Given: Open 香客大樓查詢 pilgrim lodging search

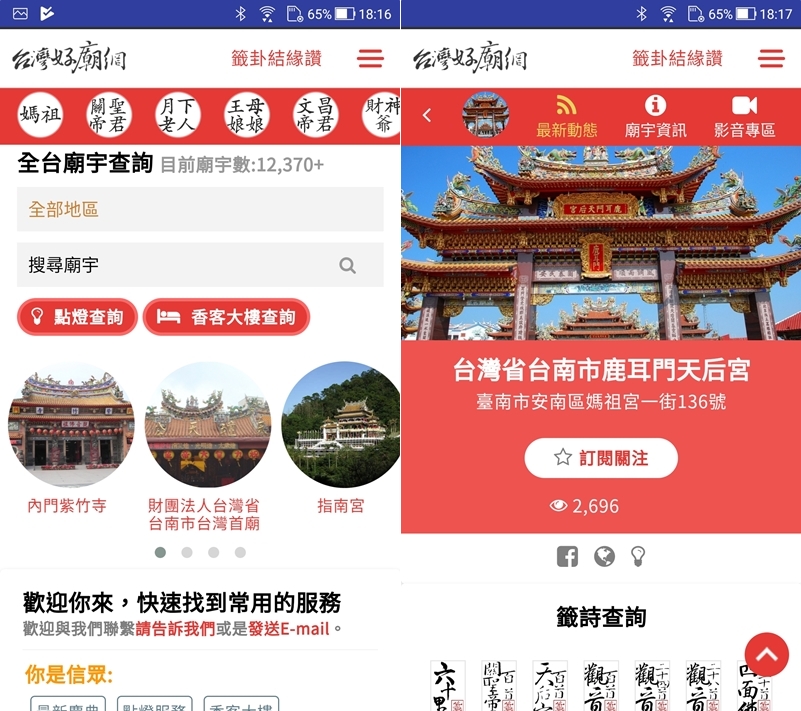Looking at the screenshot, I should pyautogui.click(x=227, y=317).
